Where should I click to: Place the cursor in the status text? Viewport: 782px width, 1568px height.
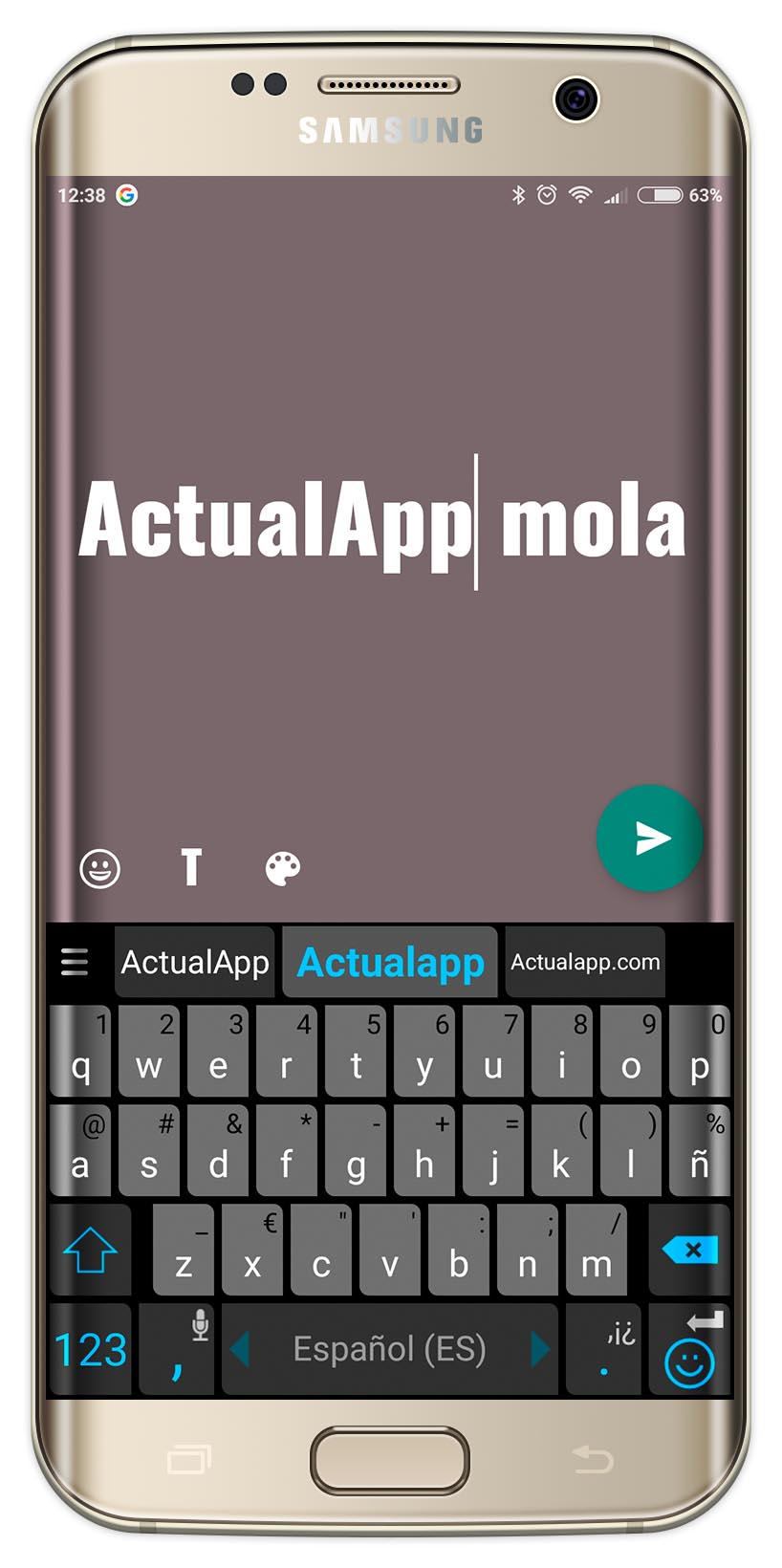382,522
